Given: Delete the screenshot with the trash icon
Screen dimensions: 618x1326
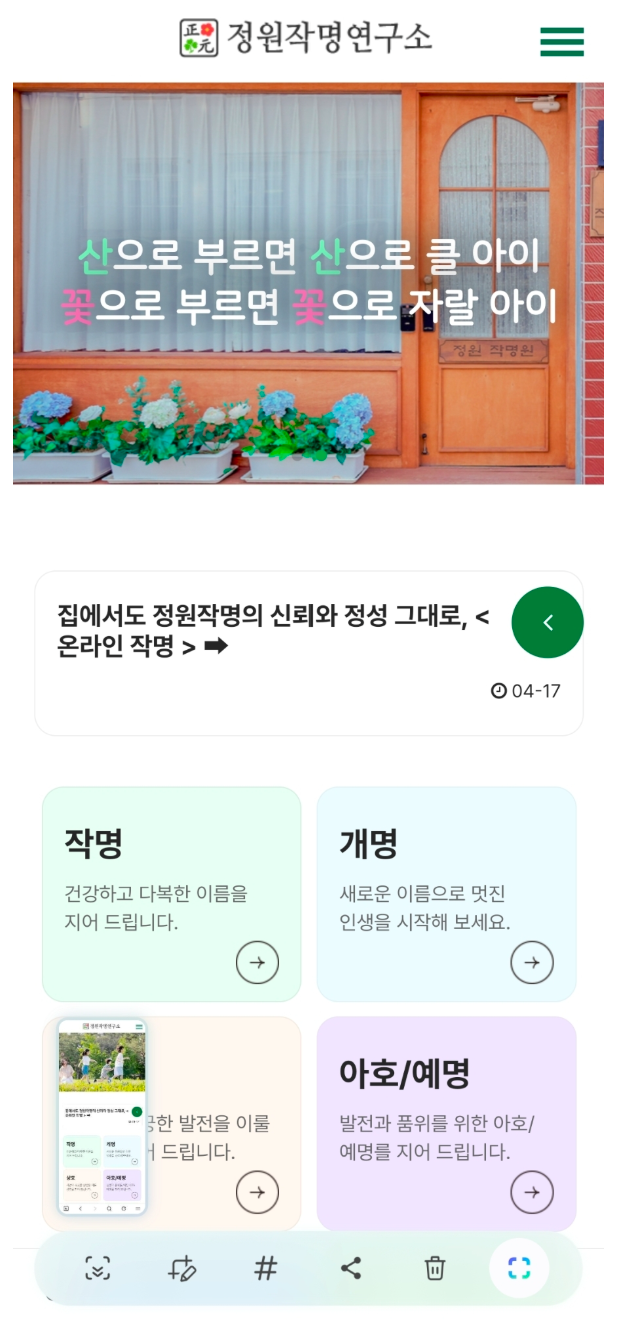Looking at the screenshot, I should 434,1268.
